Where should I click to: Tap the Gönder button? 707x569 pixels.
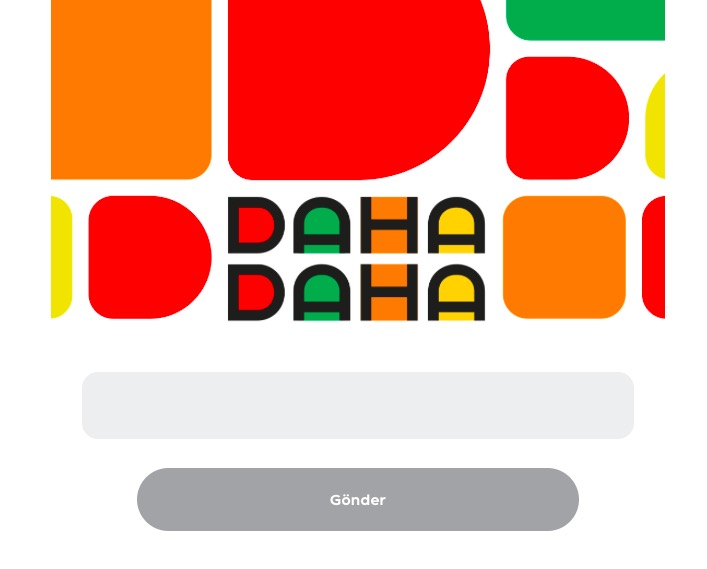pyautogui.click(x=357, y=499)
